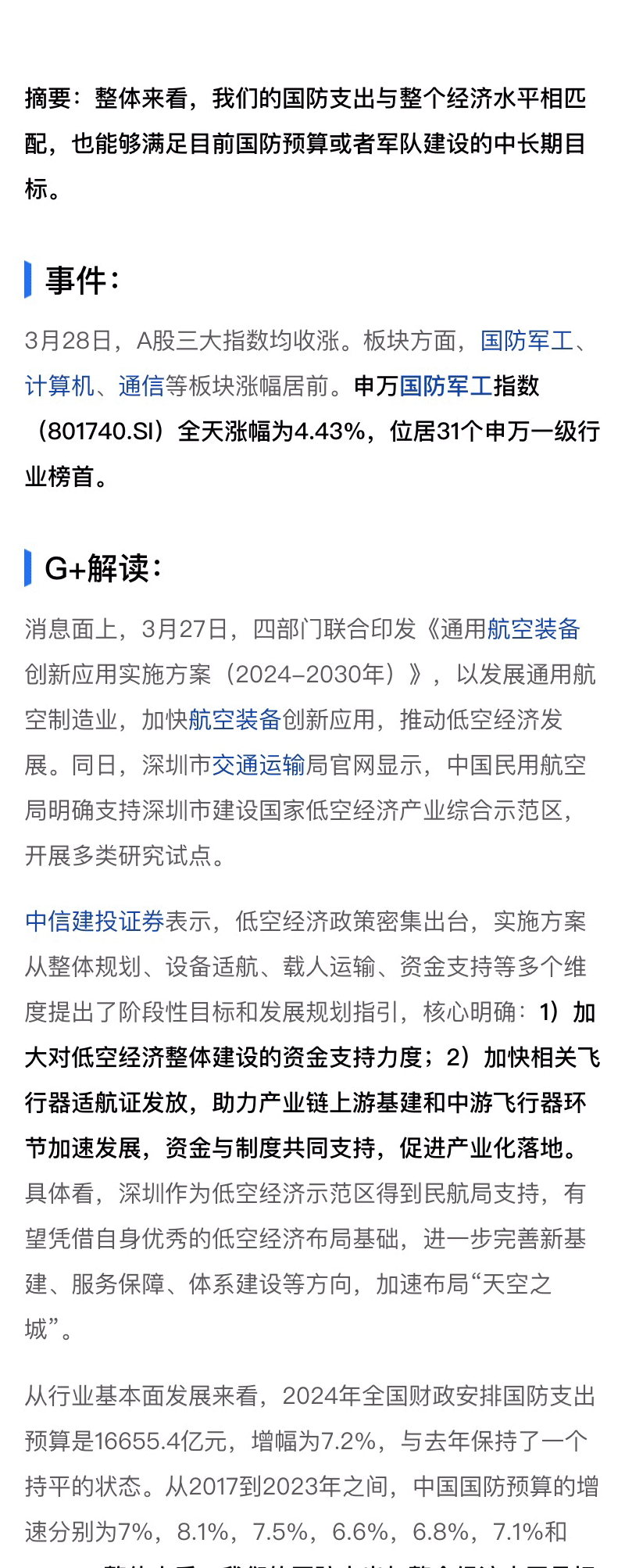Open the 交通运输 link
This screenshot has width=625, height=1568.
click(x=259, y=765)
